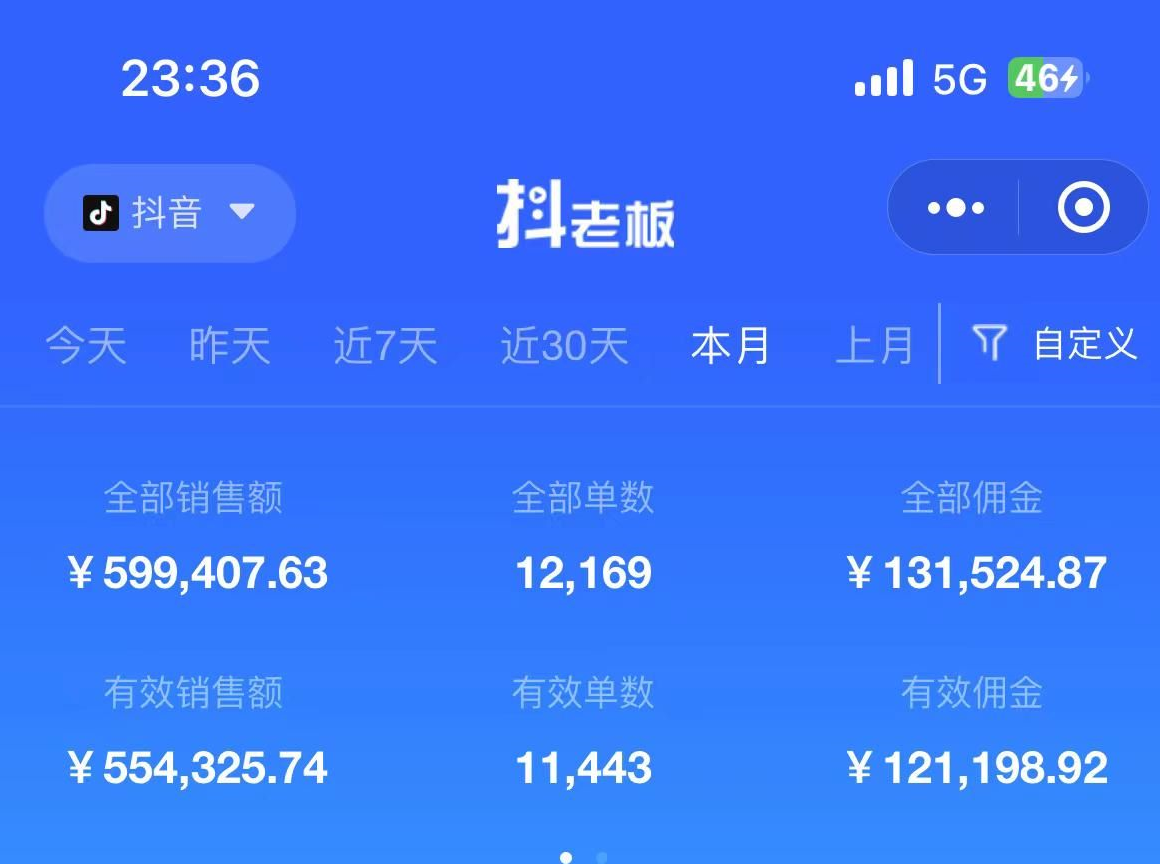View 上月 statistics
The height and width of the screenshot is (864, 1160).
(x=874, y=346)
